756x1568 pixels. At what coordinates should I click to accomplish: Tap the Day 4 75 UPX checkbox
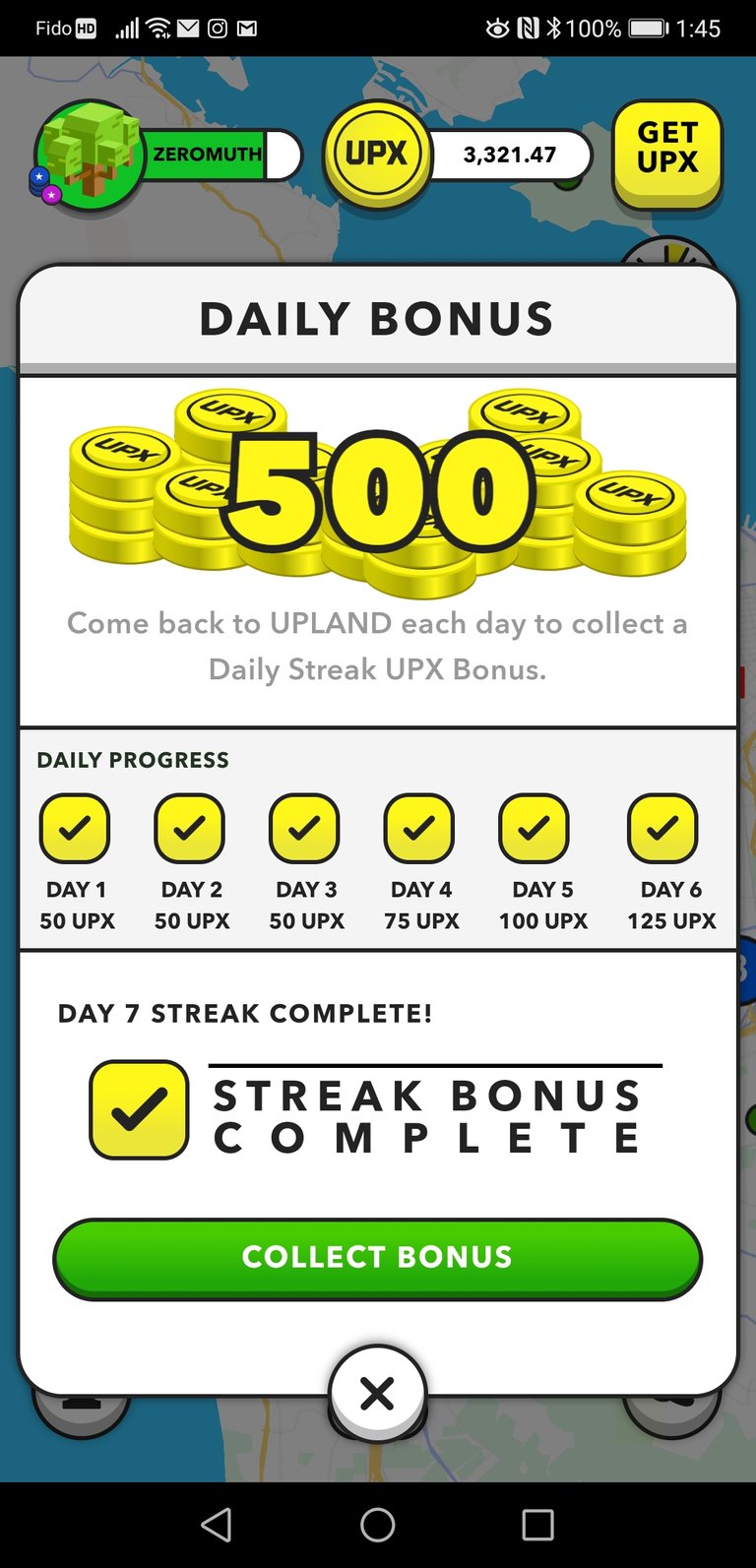419,828
